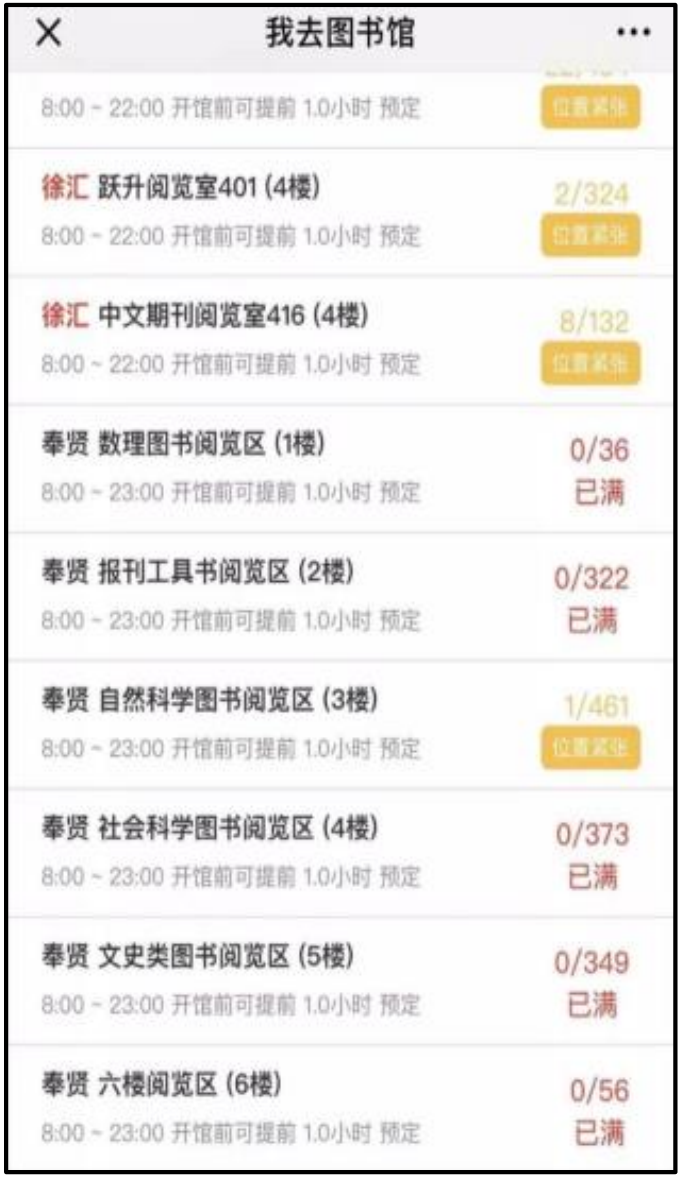Open the three-dot overflow menu

pyautogui.click(x=633, y=34)
